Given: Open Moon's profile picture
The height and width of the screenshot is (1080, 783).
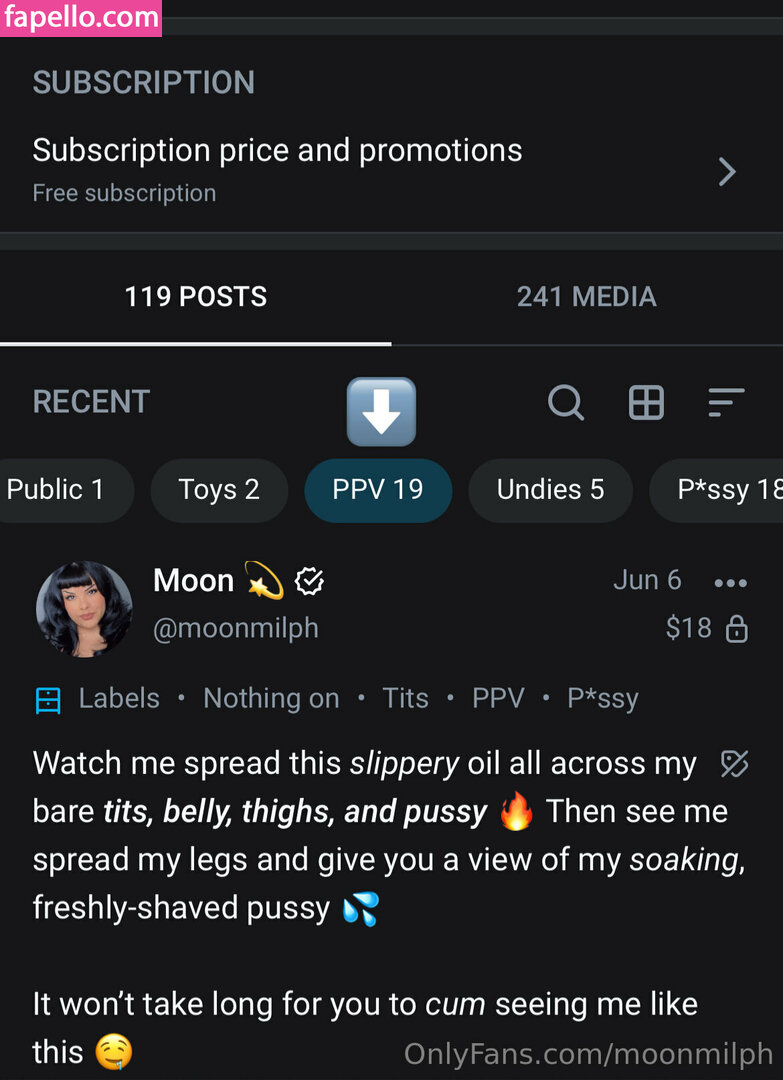Looking at the screenshot, I should pyautogui.click(x=84, y=609).
